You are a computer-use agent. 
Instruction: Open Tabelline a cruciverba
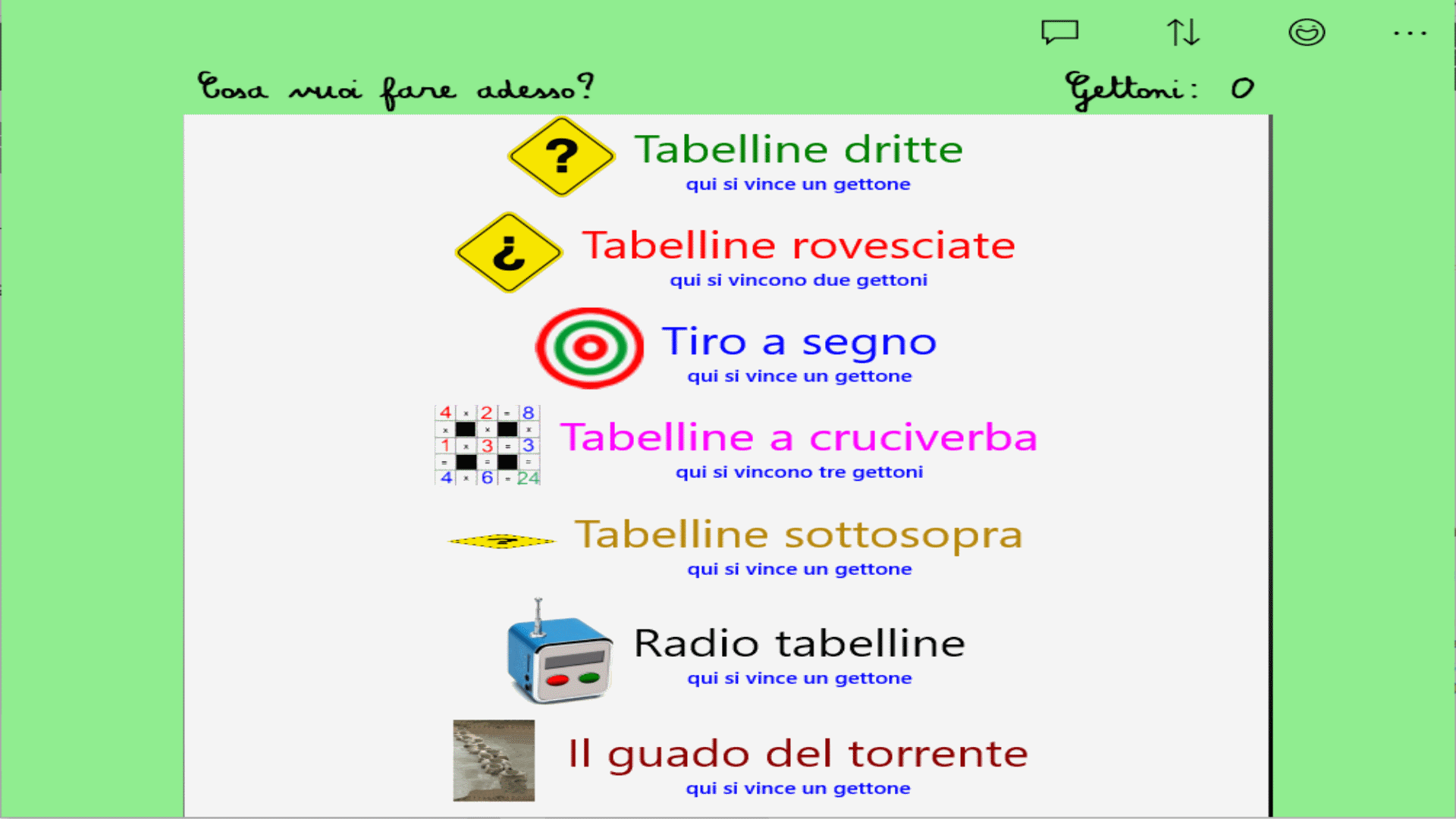click(x=798, y=438)
